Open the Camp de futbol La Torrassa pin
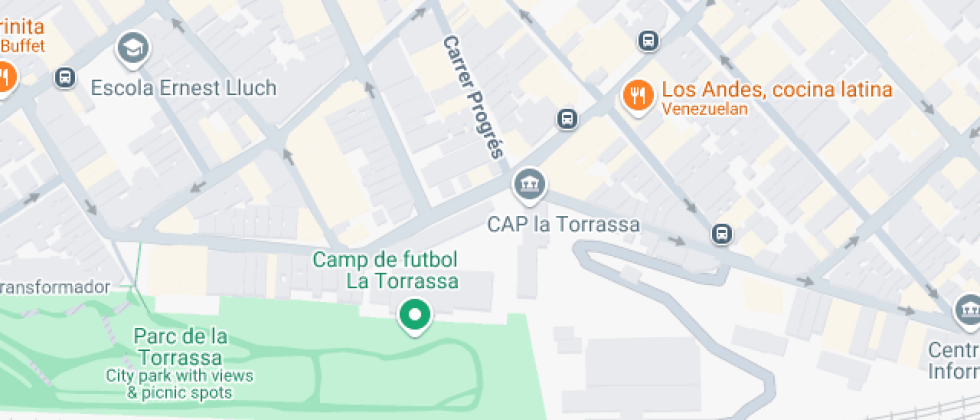980x420 pixels. [414, 315]
